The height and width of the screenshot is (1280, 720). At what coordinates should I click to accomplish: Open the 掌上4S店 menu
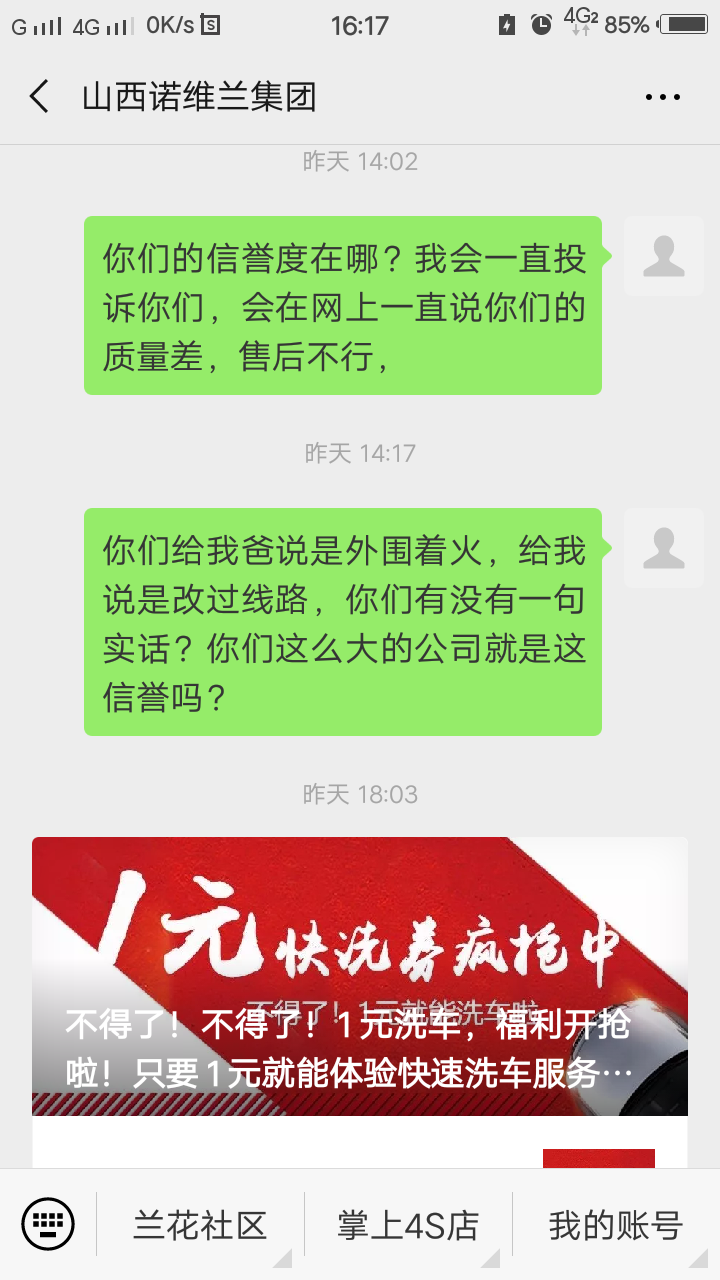tap(408, 1225)
